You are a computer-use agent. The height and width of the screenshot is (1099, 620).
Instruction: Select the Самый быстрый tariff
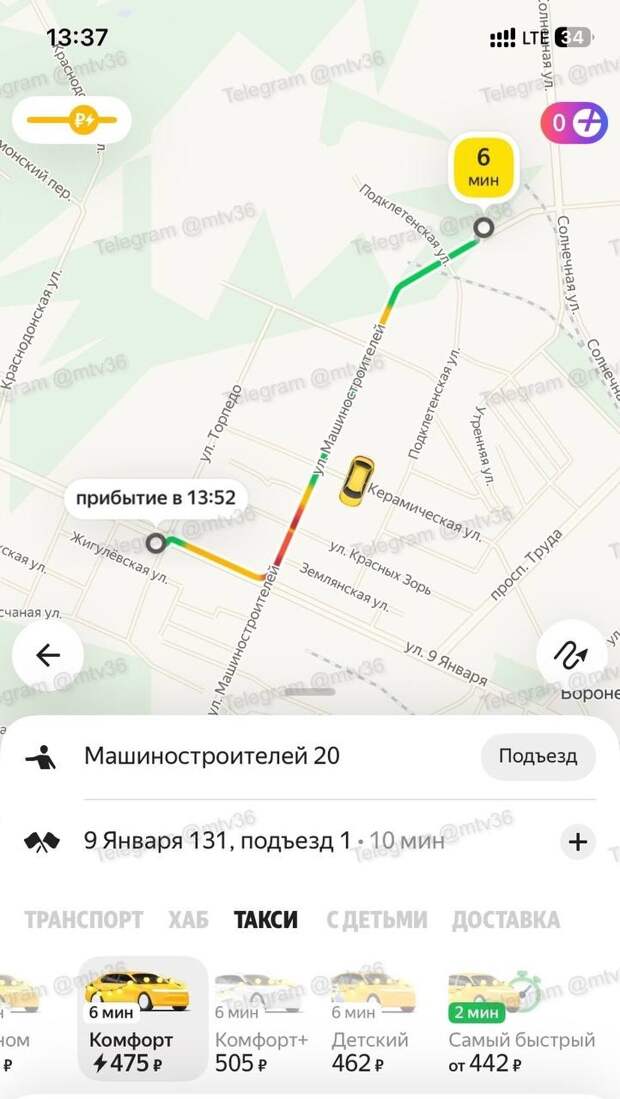[520, 1020]
